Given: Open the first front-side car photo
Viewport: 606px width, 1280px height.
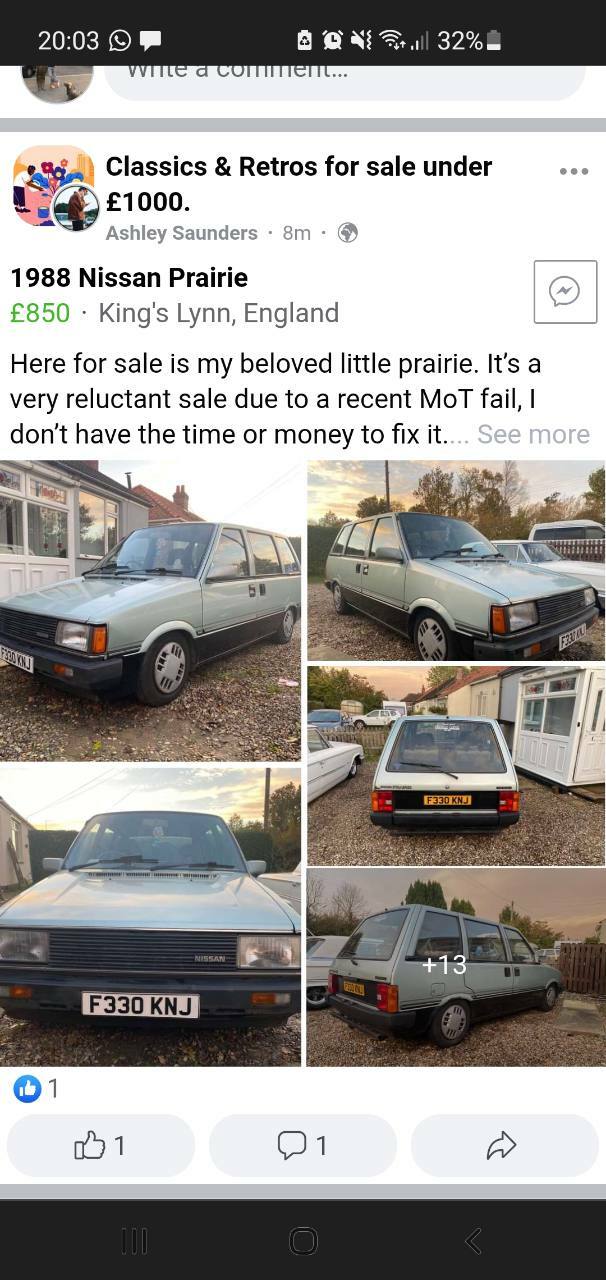Looking at the screenshot, I should tap(150, 610).
